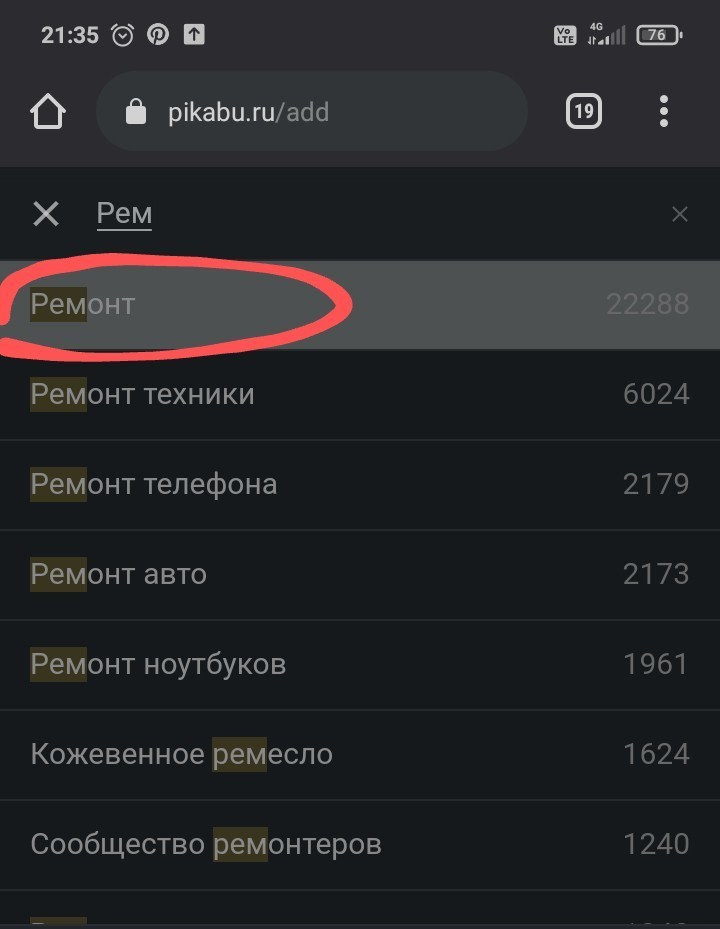Go to the browser home page
Screen dimensions: 720x929
[x=48, y=112]
